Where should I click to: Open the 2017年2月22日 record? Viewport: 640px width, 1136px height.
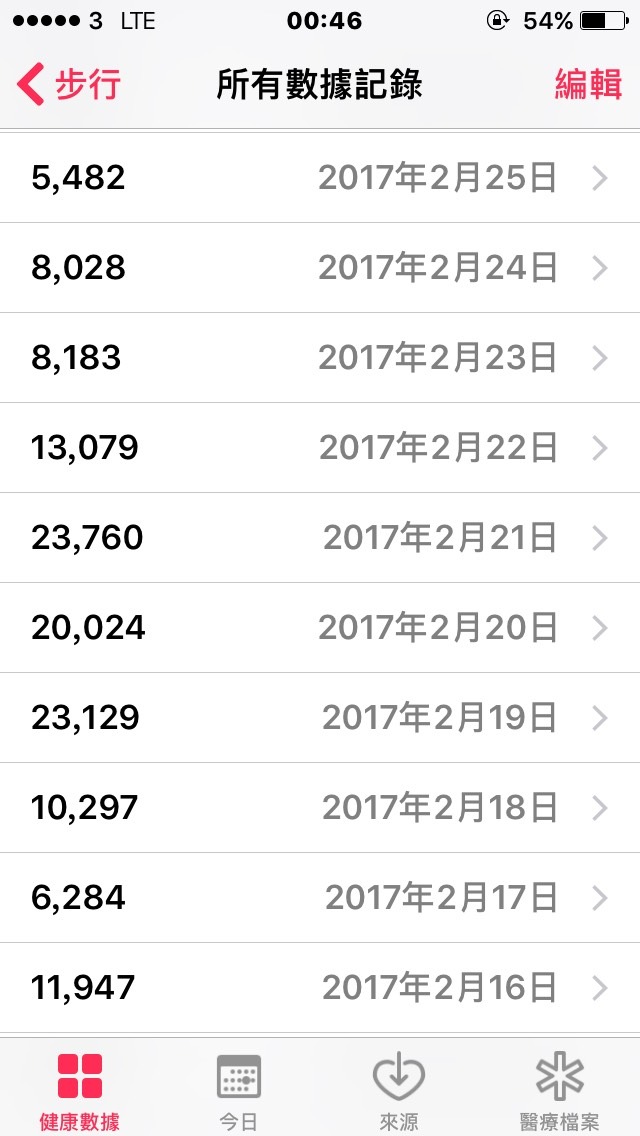320,448
